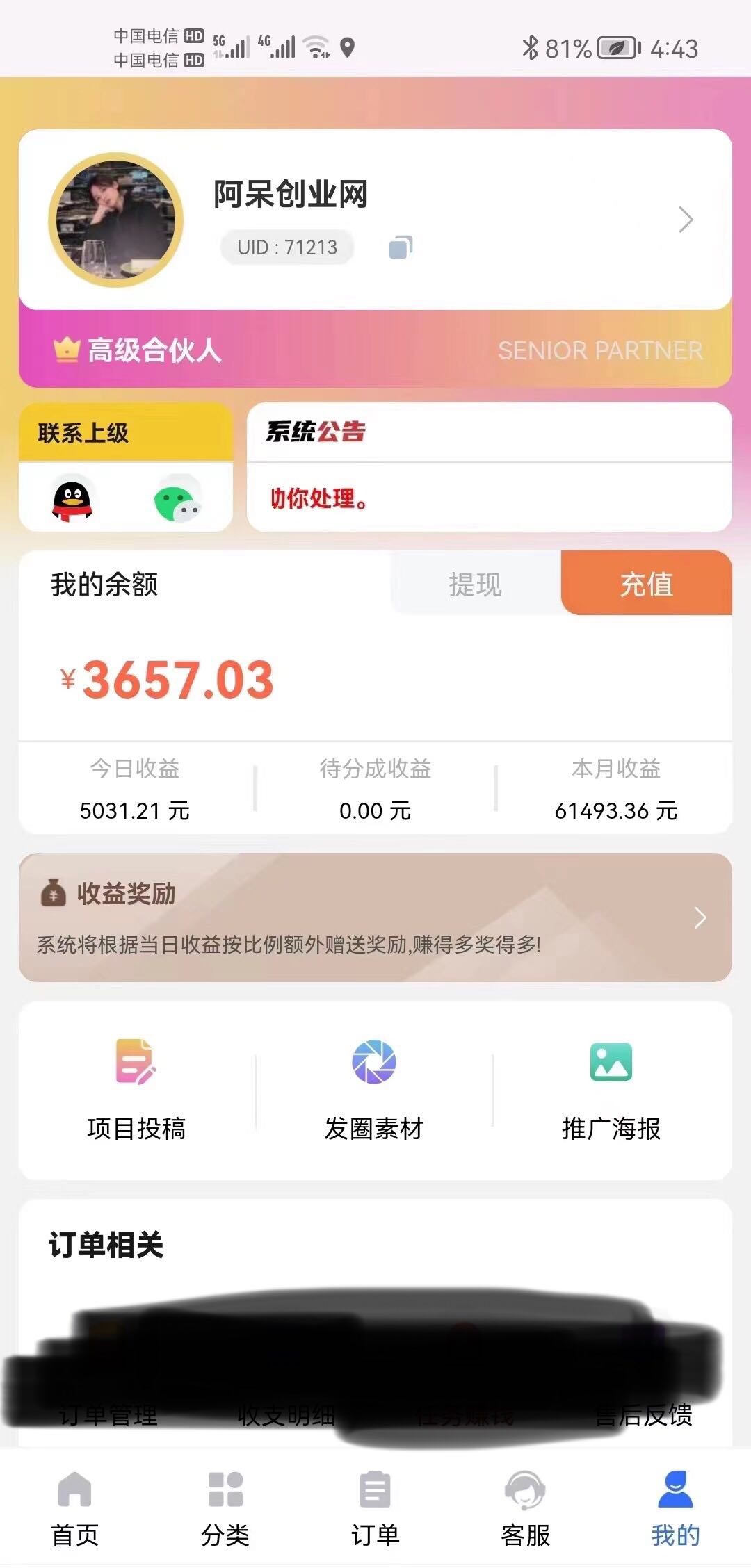This screenshot has width=751, height=1568.
Task: Copy the UID 71213
Action: click(x=401, y=247)
